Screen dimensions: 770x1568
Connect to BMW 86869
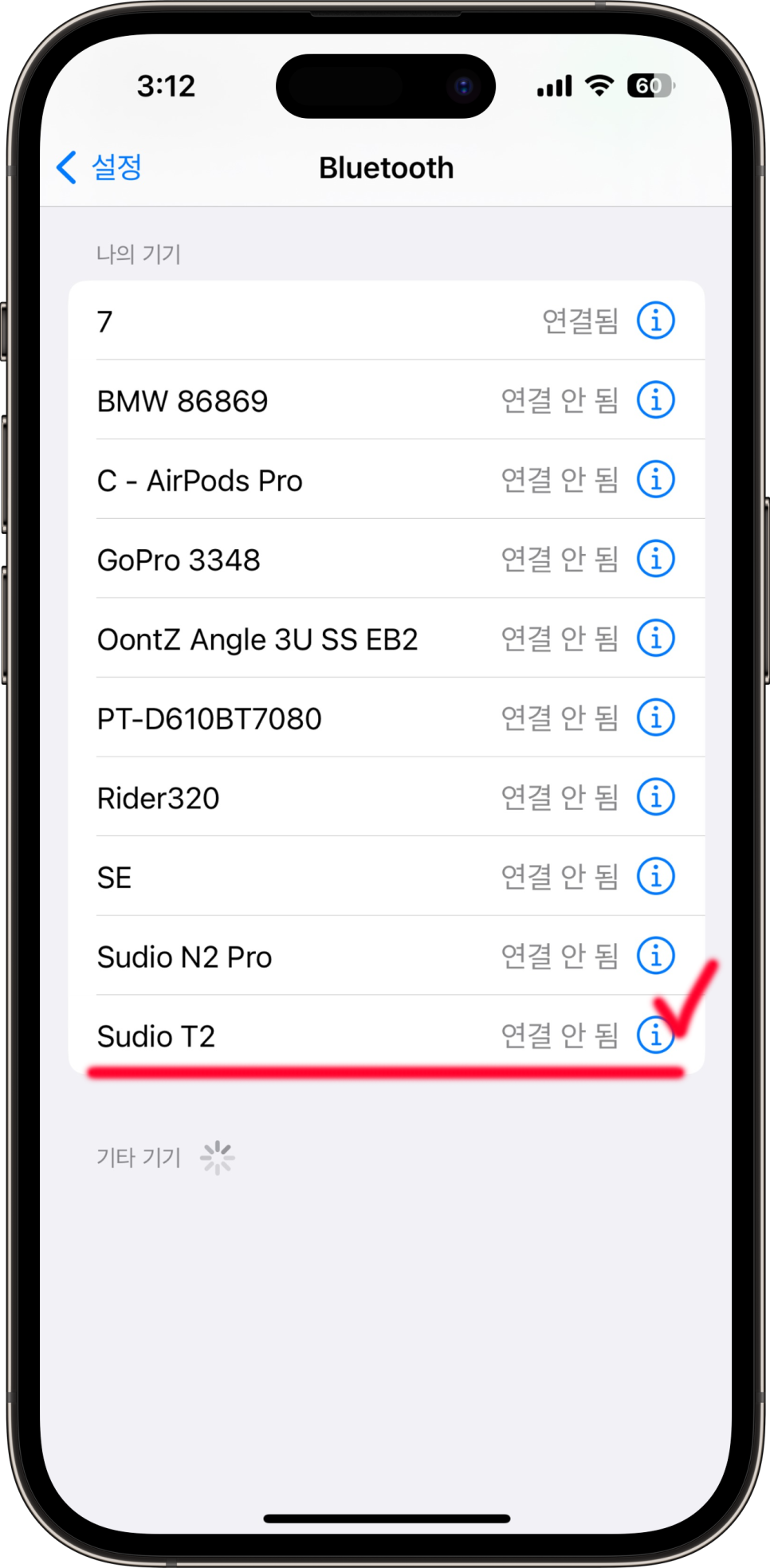[387, 400]
